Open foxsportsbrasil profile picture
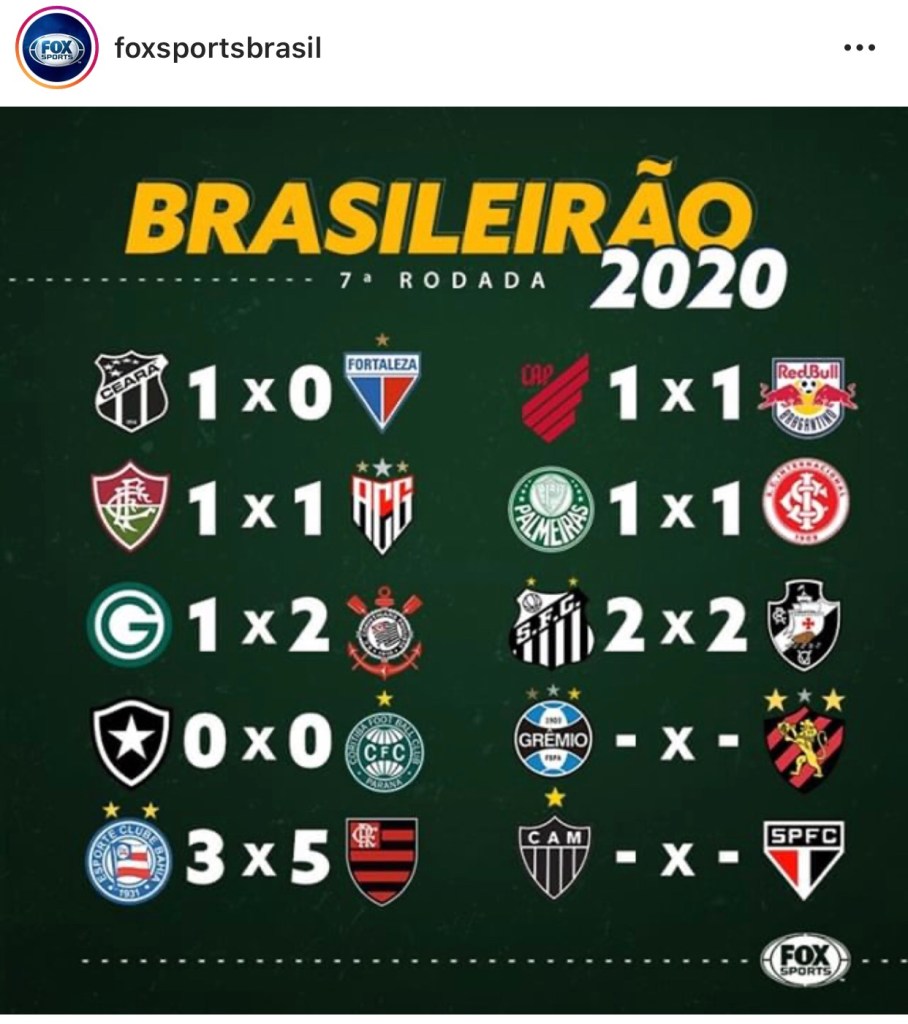The width and height of the screenshot is (908, 1024). (x=56, y=48)
